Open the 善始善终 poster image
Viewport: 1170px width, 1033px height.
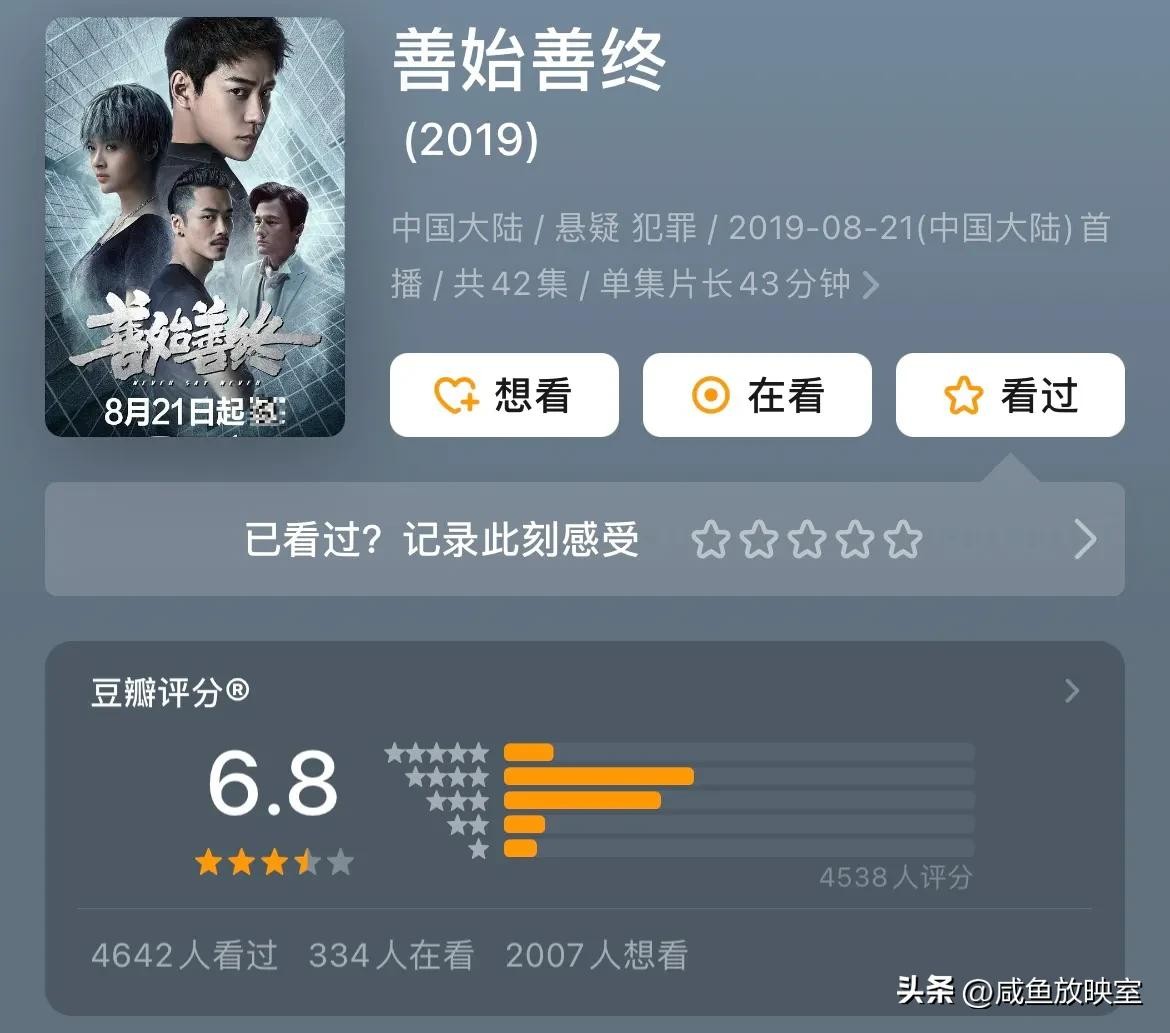pyautogui.click(x=195, y=227)
